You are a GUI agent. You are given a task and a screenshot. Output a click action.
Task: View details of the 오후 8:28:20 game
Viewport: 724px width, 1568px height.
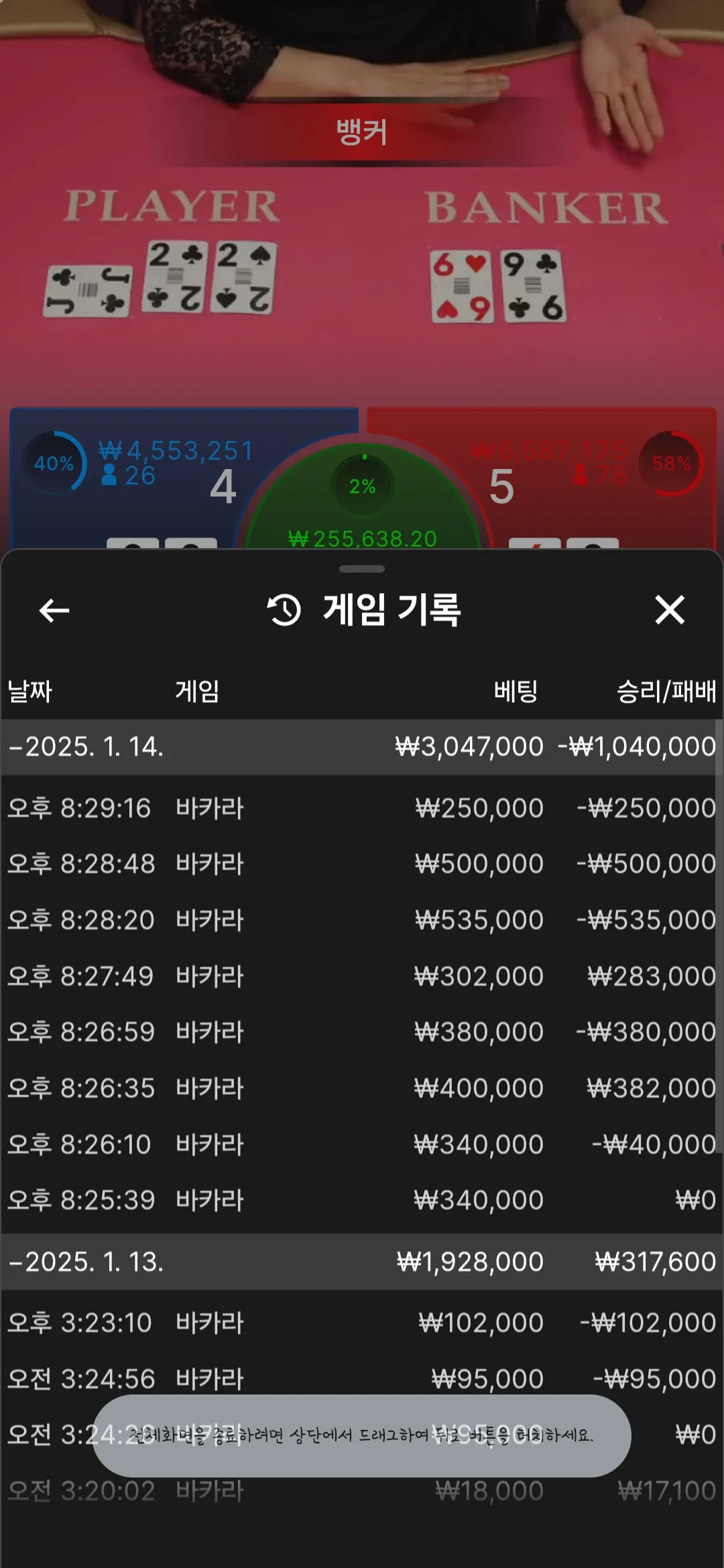point(362,920)
